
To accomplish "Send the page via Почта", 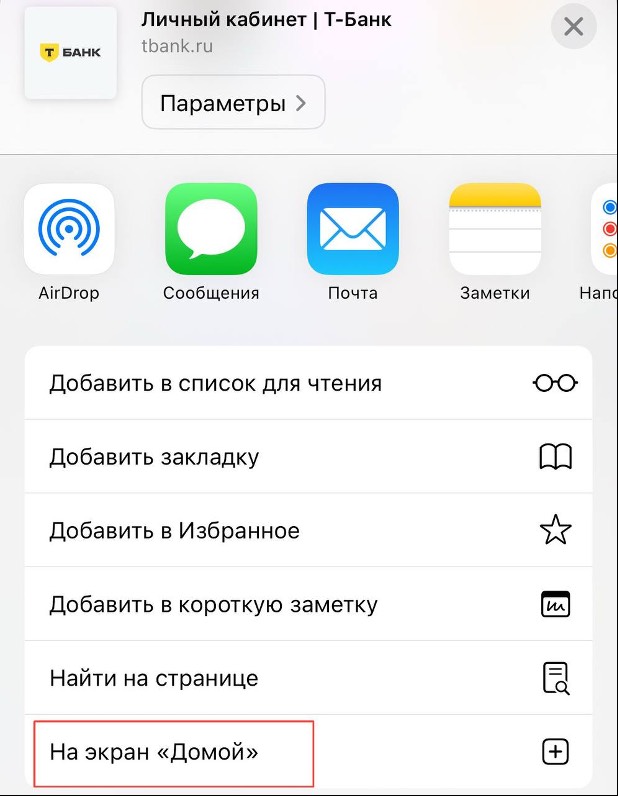I will (353, 229).
